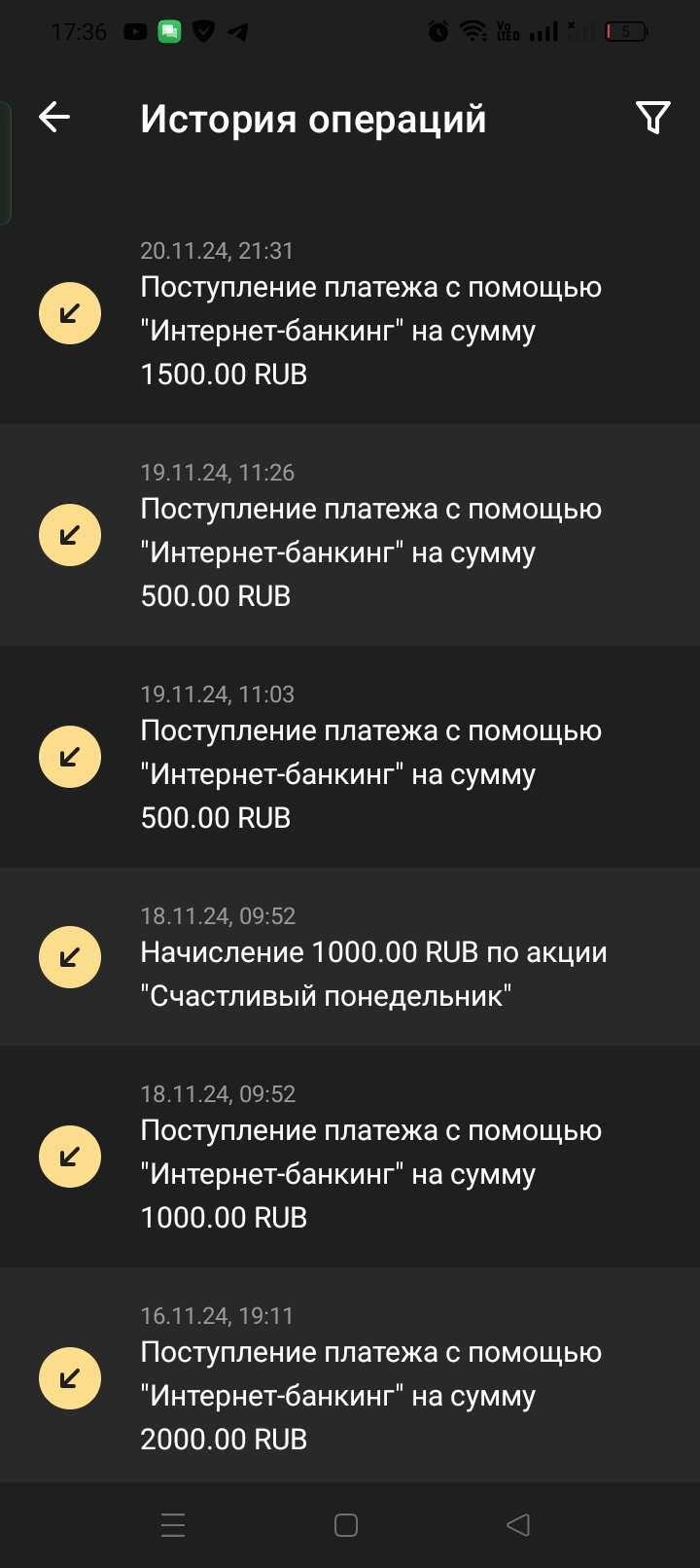
Task: Open the 20.11.24 21:31 payment of 1500.00 RUB
Action: (x=369, y=330)
